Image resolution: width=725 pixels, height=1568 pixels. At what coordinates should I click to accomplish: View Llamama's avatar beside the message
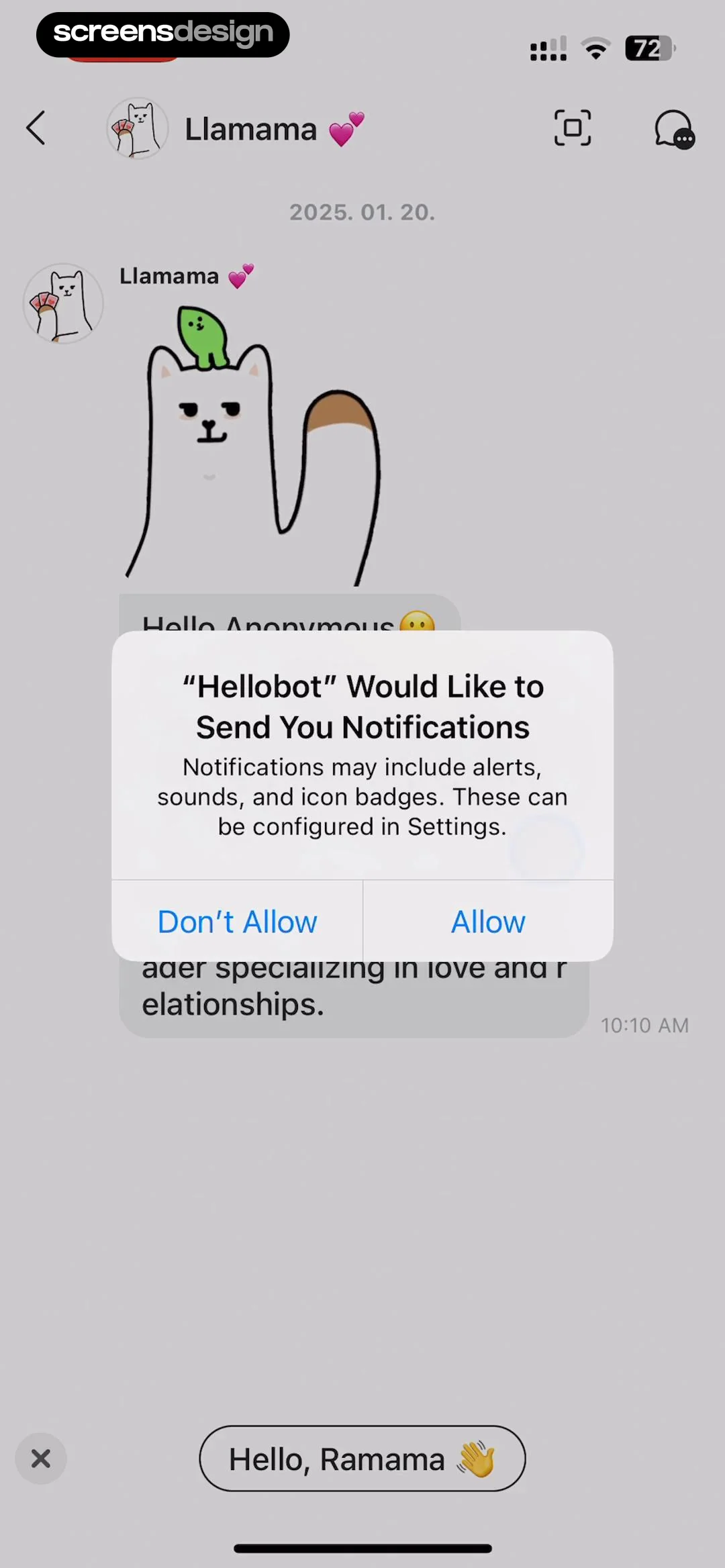click(x=63, y=303)
